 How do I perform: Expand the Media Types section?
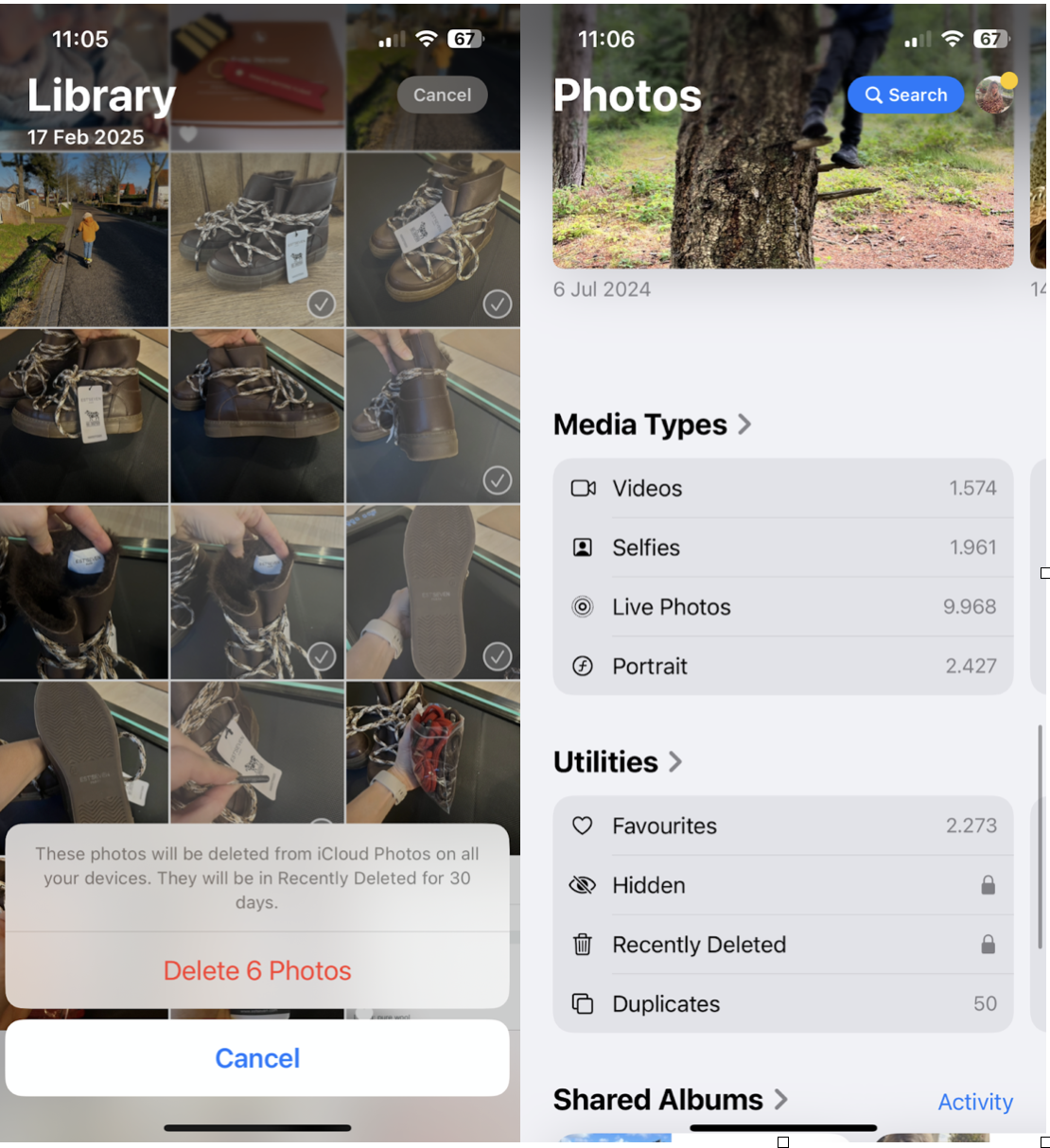pos(653,425)
